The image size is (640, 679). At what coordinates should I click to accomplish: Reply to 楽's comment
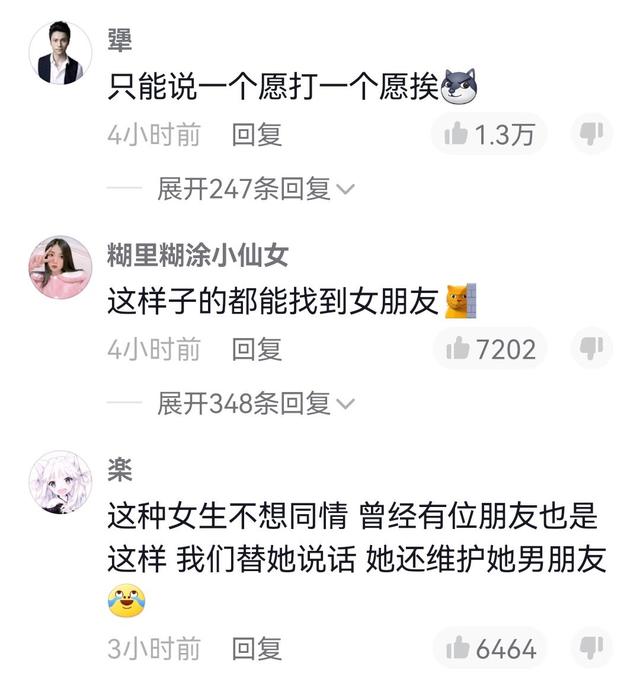[x=257, y=648]
